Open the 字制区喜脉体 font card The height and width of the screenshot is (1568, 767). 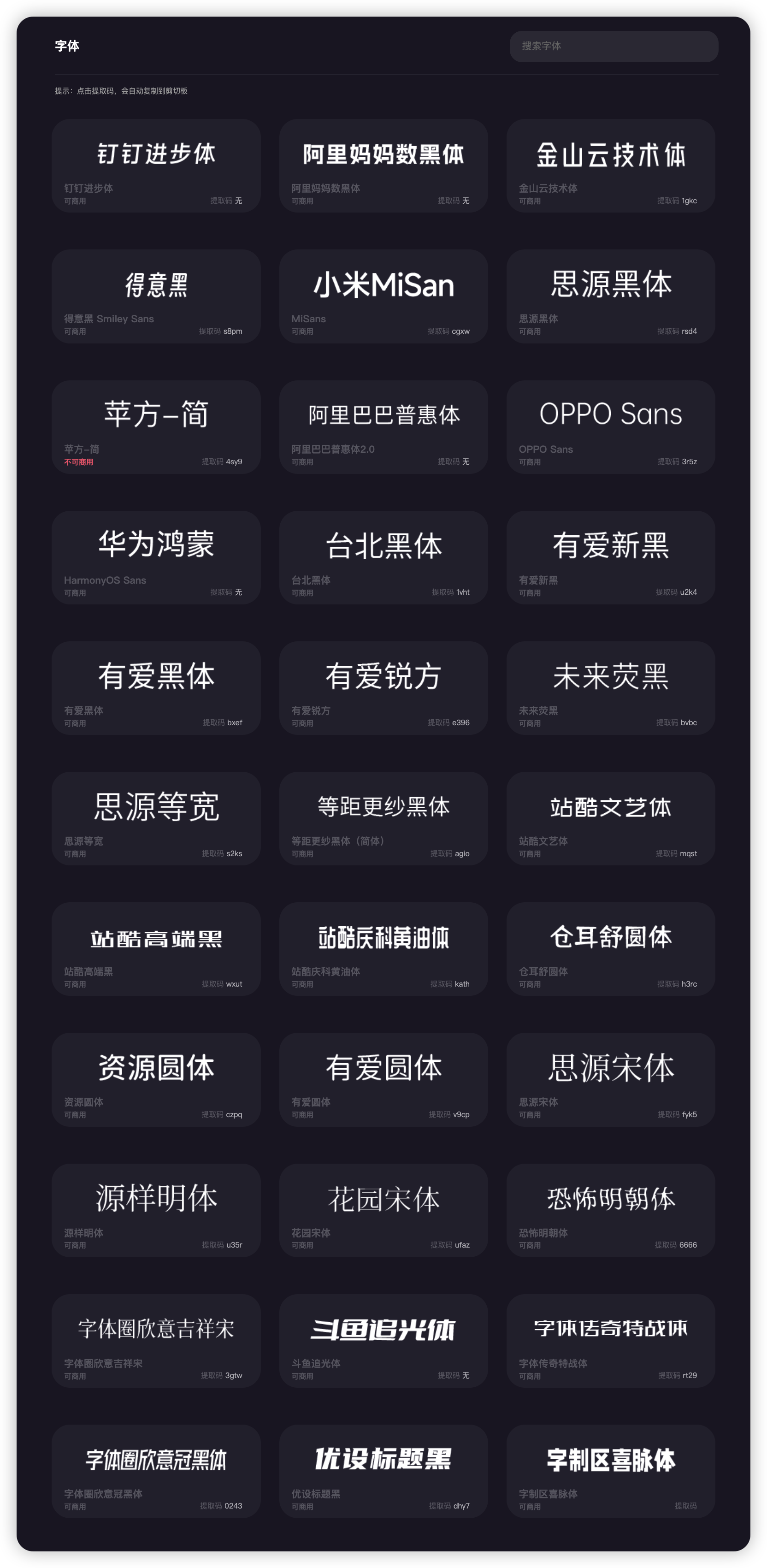(x=611, y=1471)
